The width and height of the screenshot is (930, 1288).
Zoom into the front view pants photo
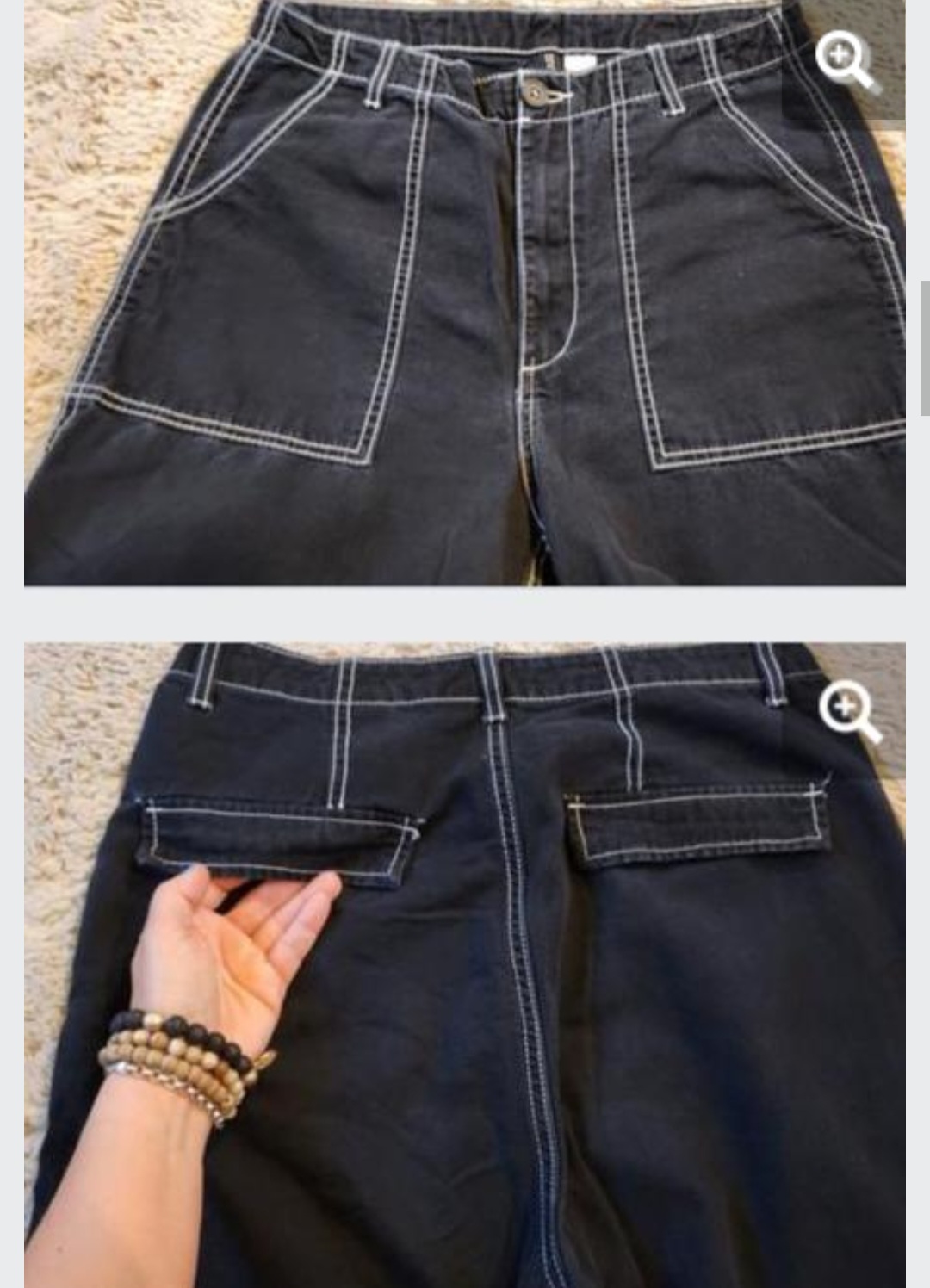(846, 59)
